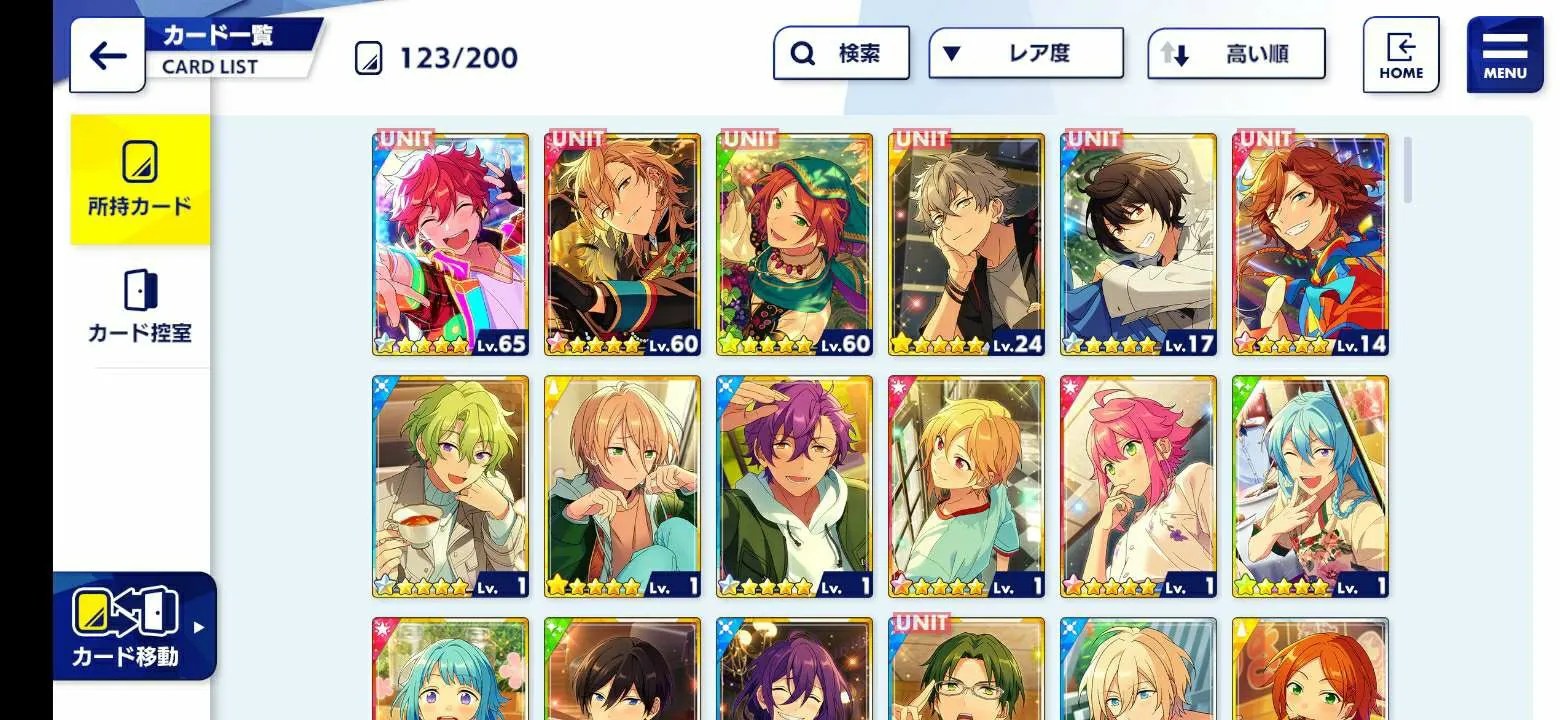Open the レア度 sort dropdown
The height and width of the screenshot is (720, 1560).
1025,53
